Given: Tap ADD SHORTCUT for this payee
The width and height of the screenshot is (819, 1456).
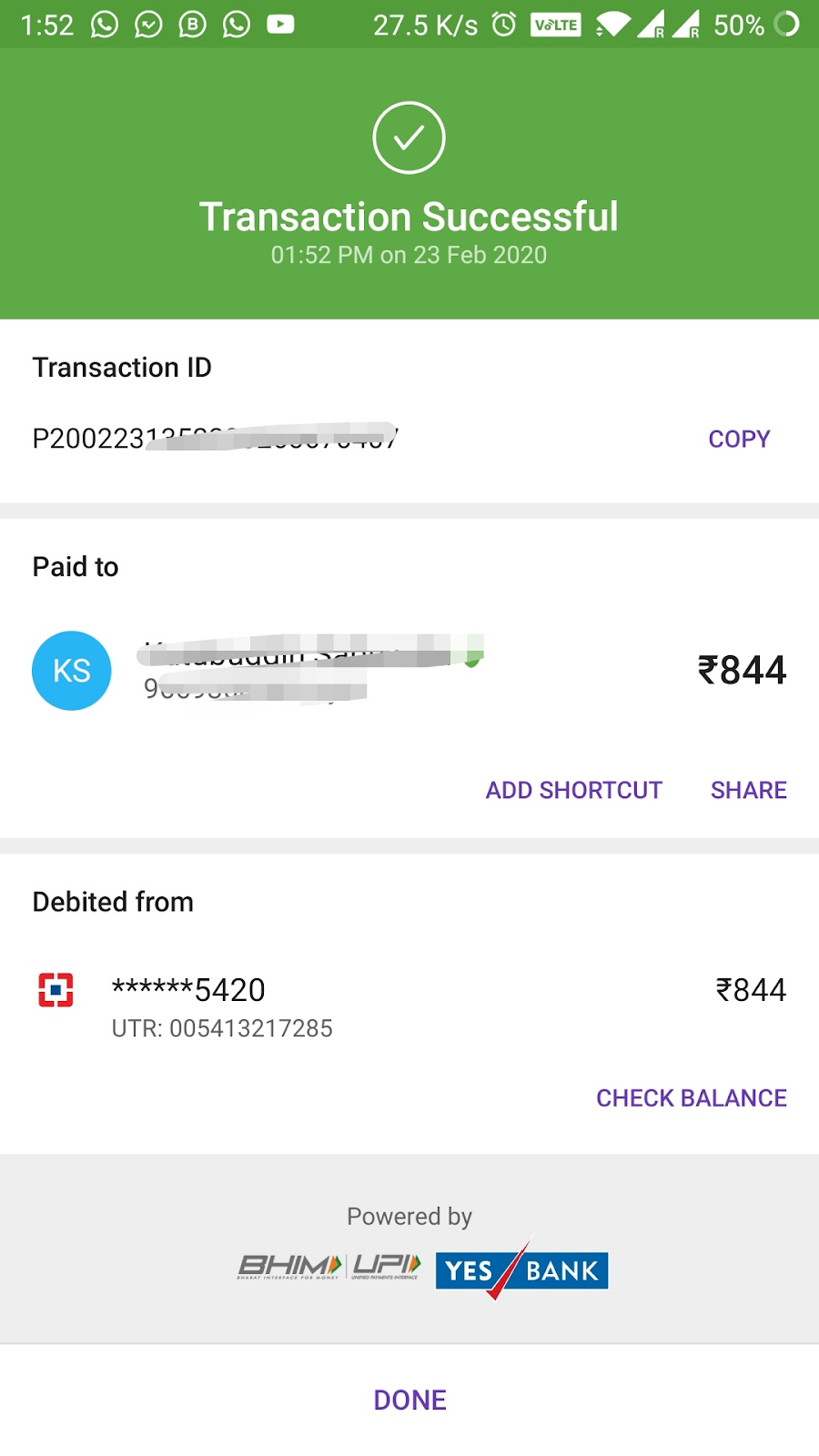Looking at the screenshot, I should [574, 790].
